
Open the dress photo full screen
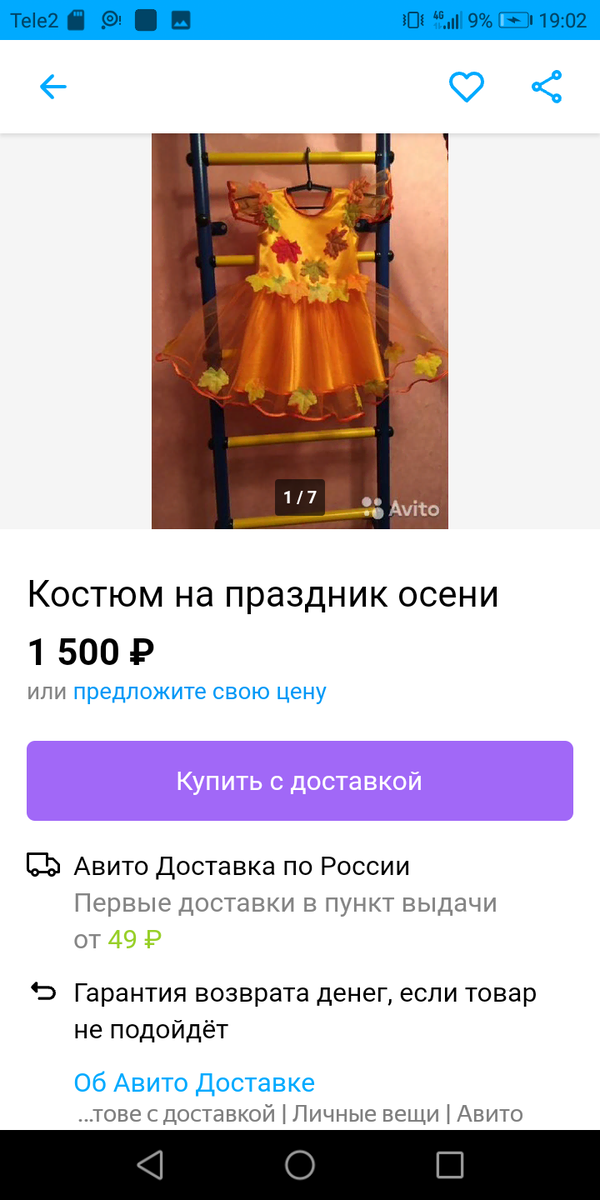click(x=300, y=330)
